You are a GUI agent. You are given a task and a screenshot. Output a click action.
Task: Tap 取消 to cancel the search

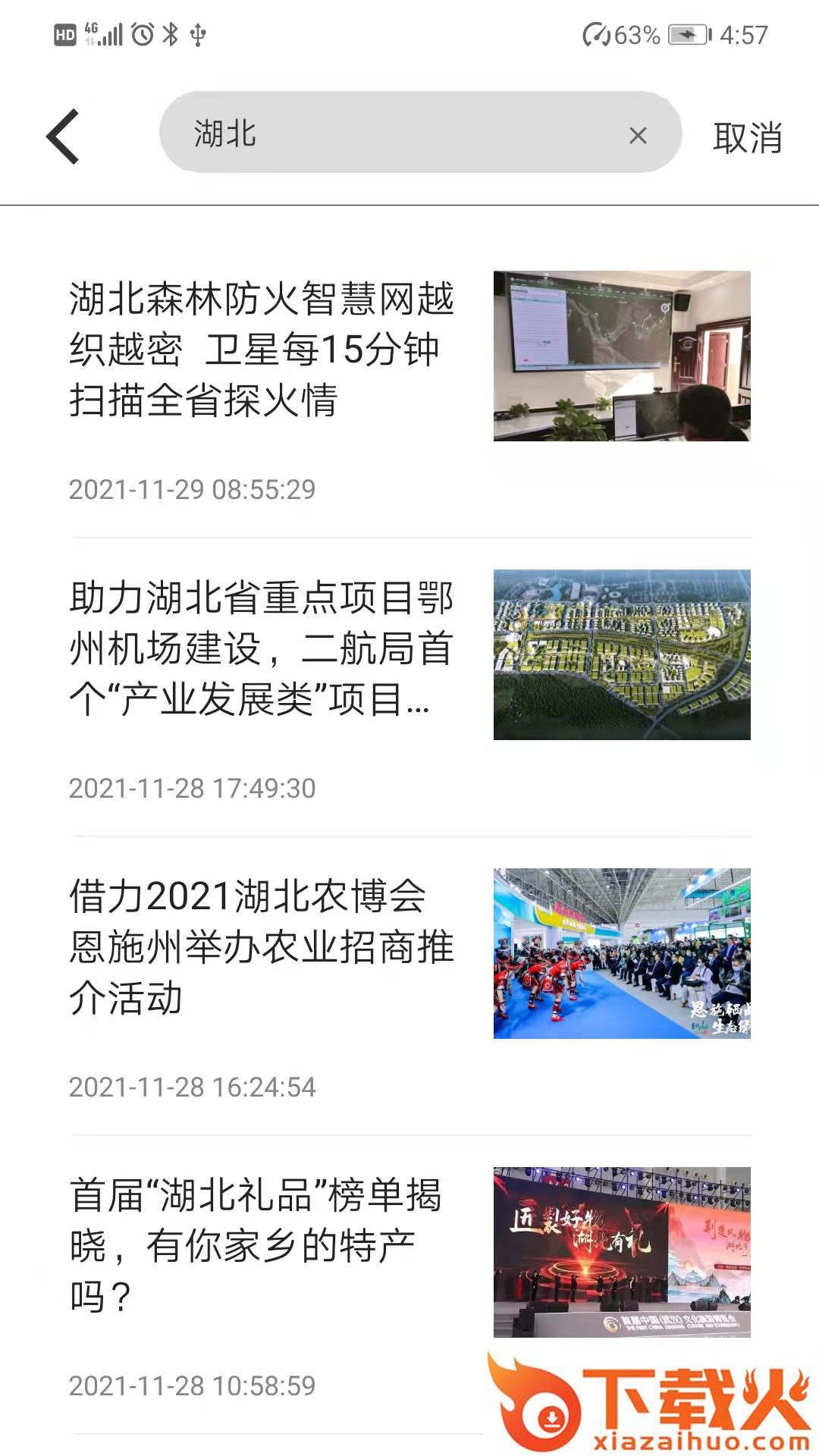coord(747,138)
